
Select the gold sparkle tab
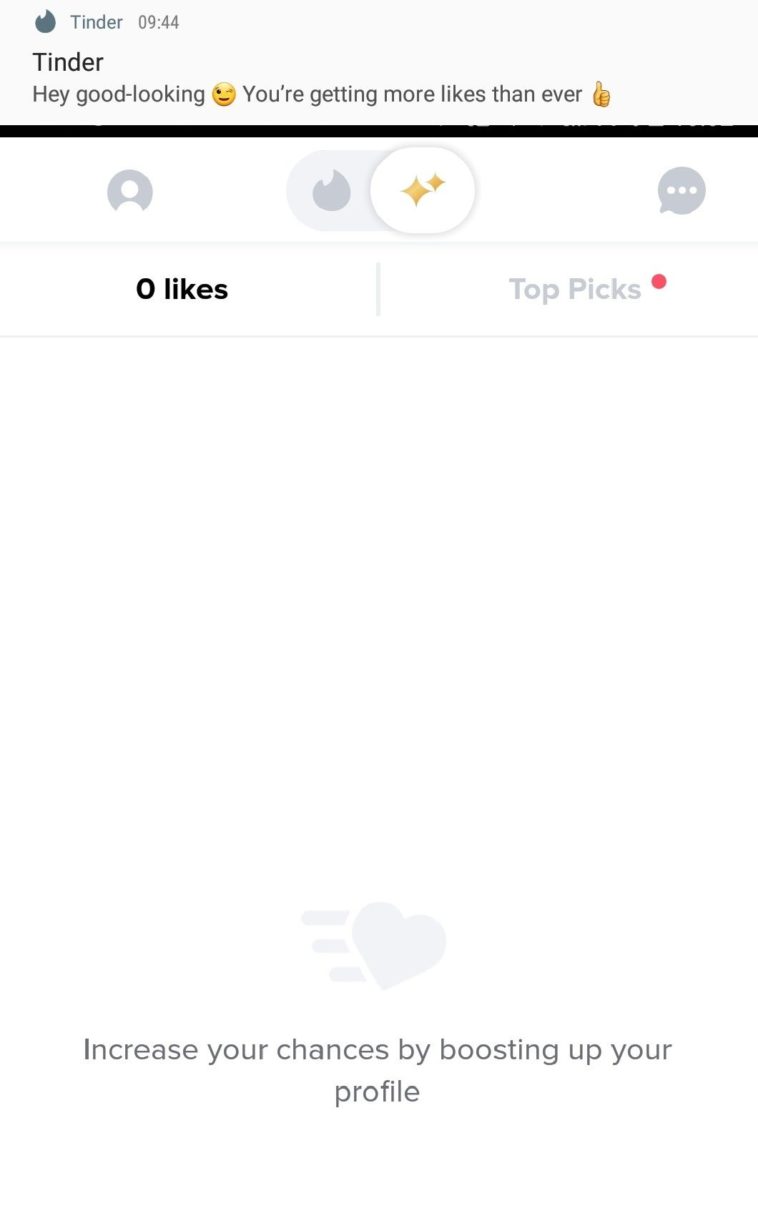(x=422, y=190)
